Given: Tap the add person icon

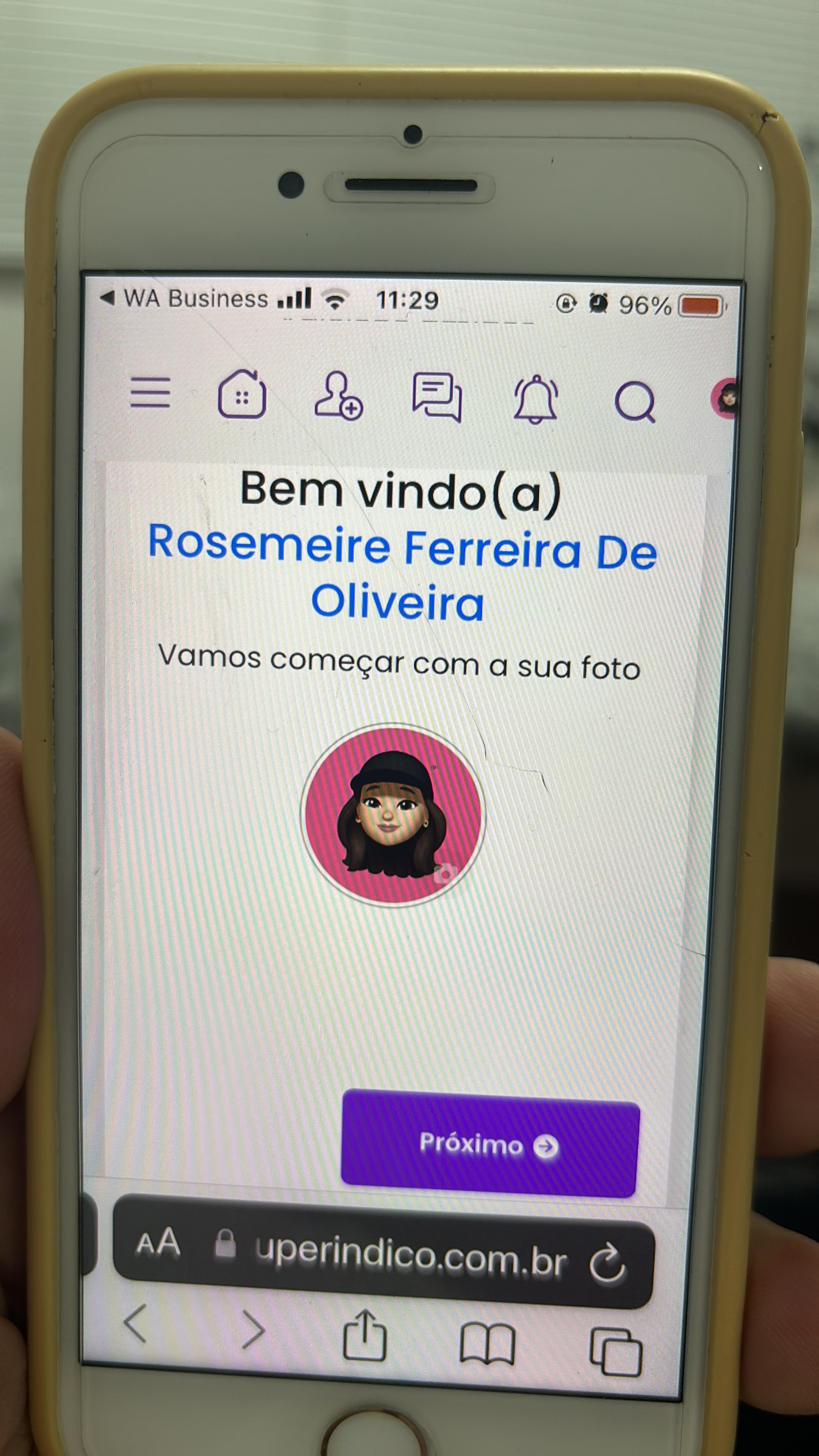Looking at the screenshot, I should point(338,395).
